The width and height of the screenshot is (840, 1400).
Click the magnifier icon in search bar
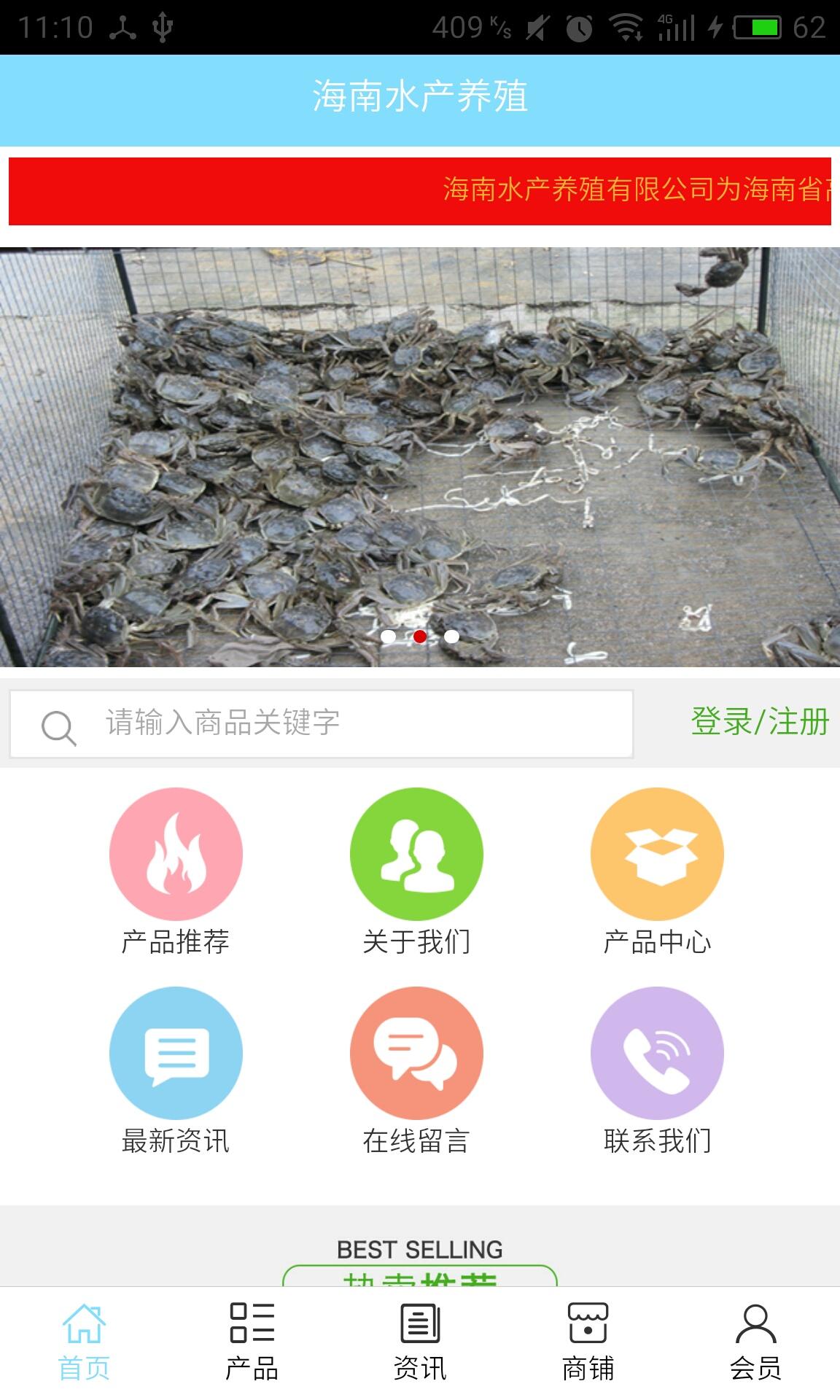[x=58, y=726]
